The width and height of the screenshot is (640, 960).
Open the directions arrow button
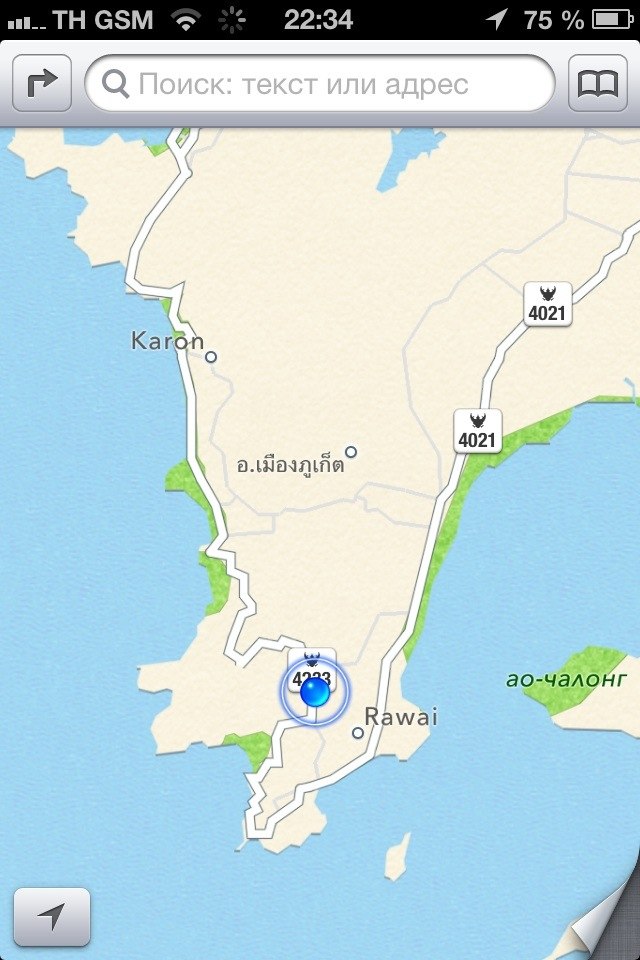click(x=42, y=84)
